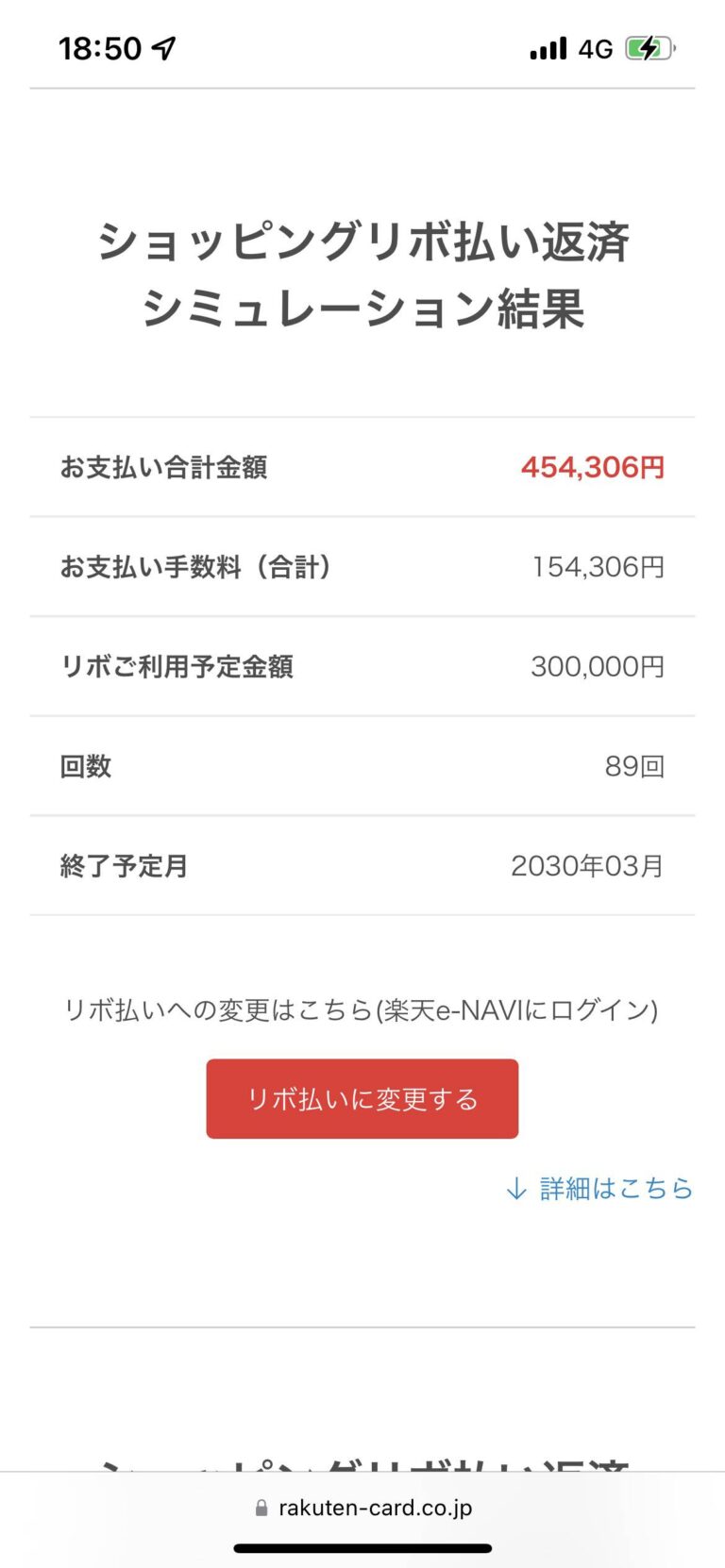Tap the rakuten-card.co.jp address bar
The width and height of the screenshot is (725, 1568).
[x=363, y=1508]
